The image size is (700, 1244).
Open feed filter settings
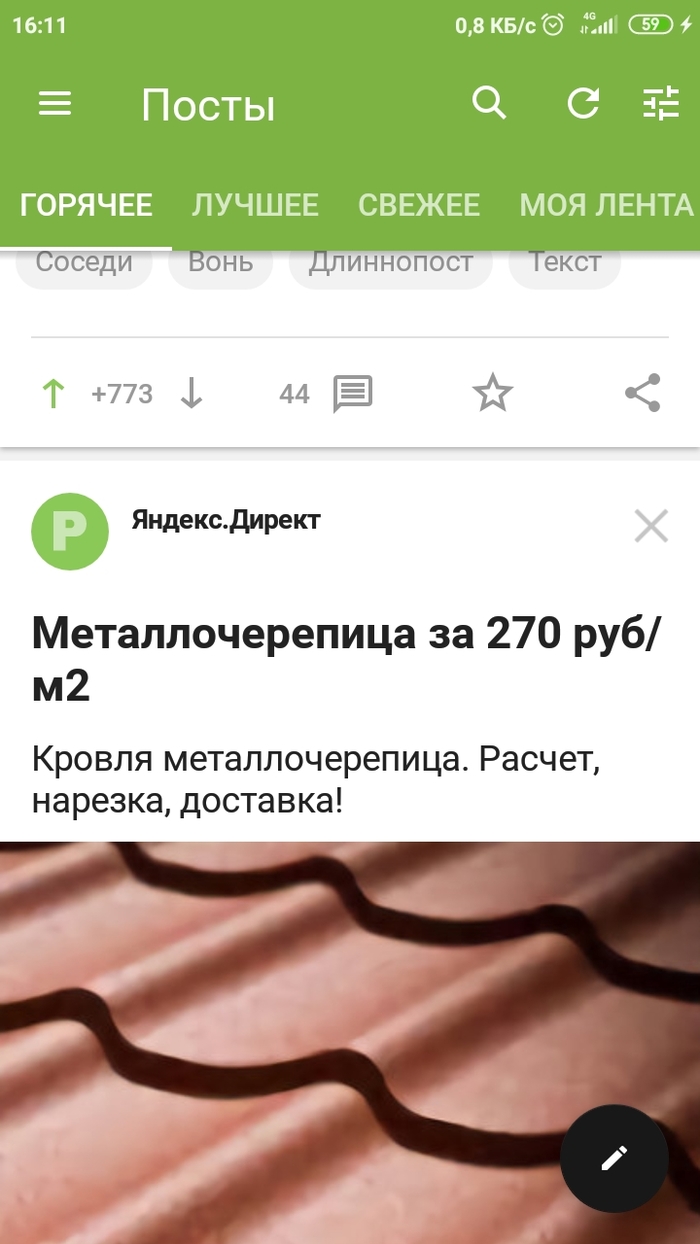(661, 104)
